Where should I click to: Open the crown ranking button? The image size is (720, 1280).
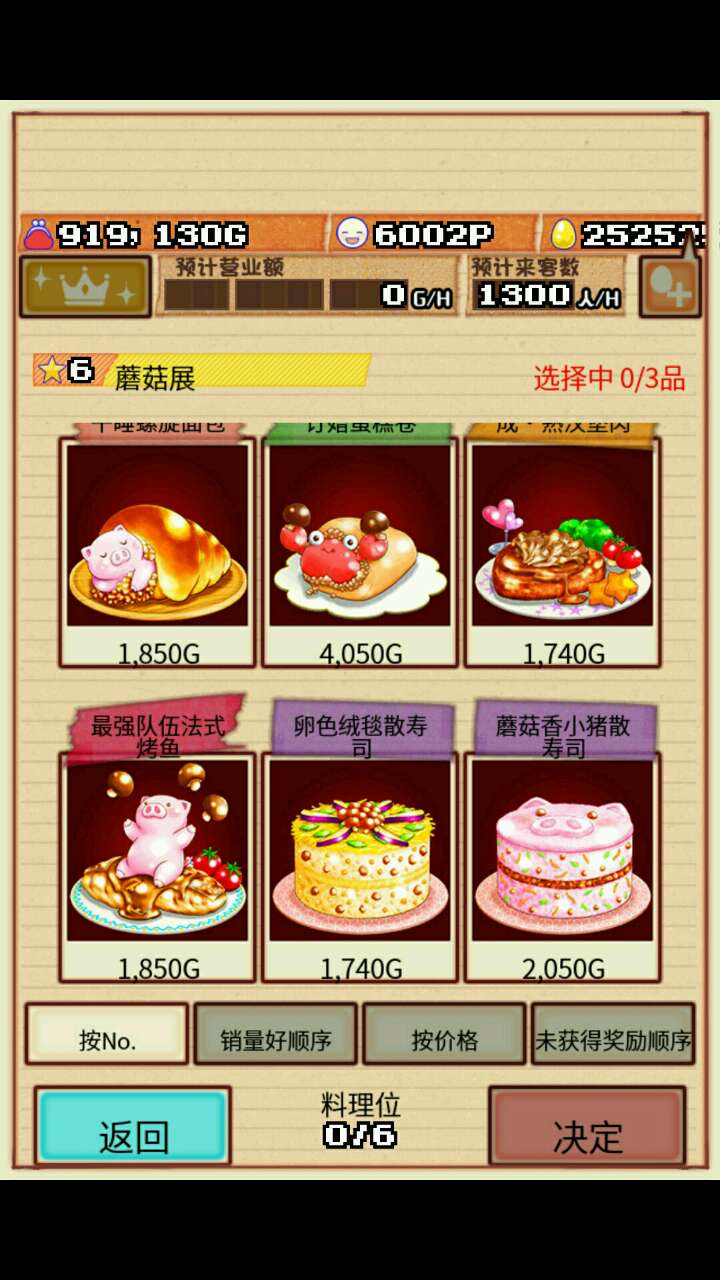pos(85,287)
